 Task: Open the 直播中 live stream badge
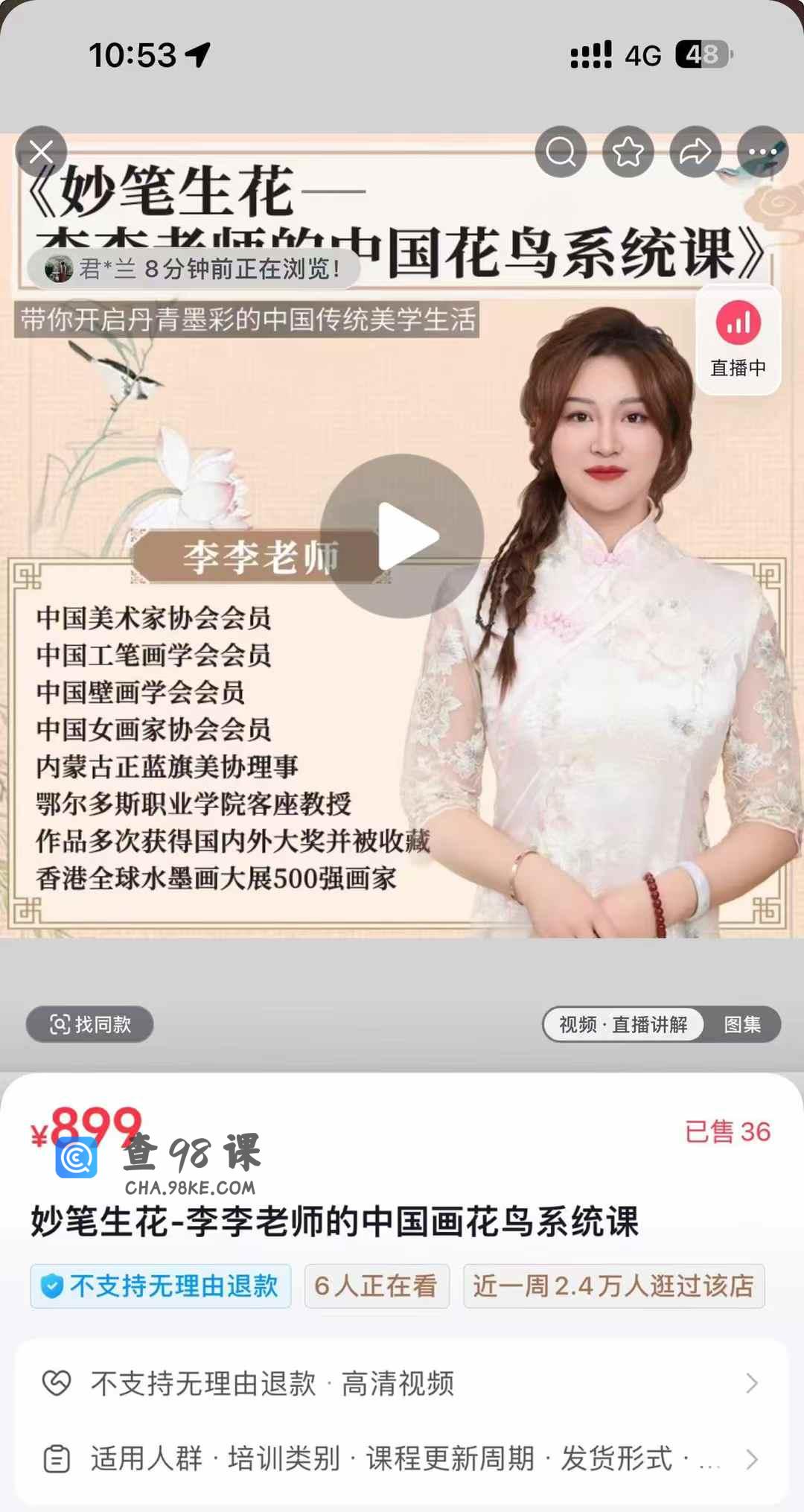tap(738, 340)
